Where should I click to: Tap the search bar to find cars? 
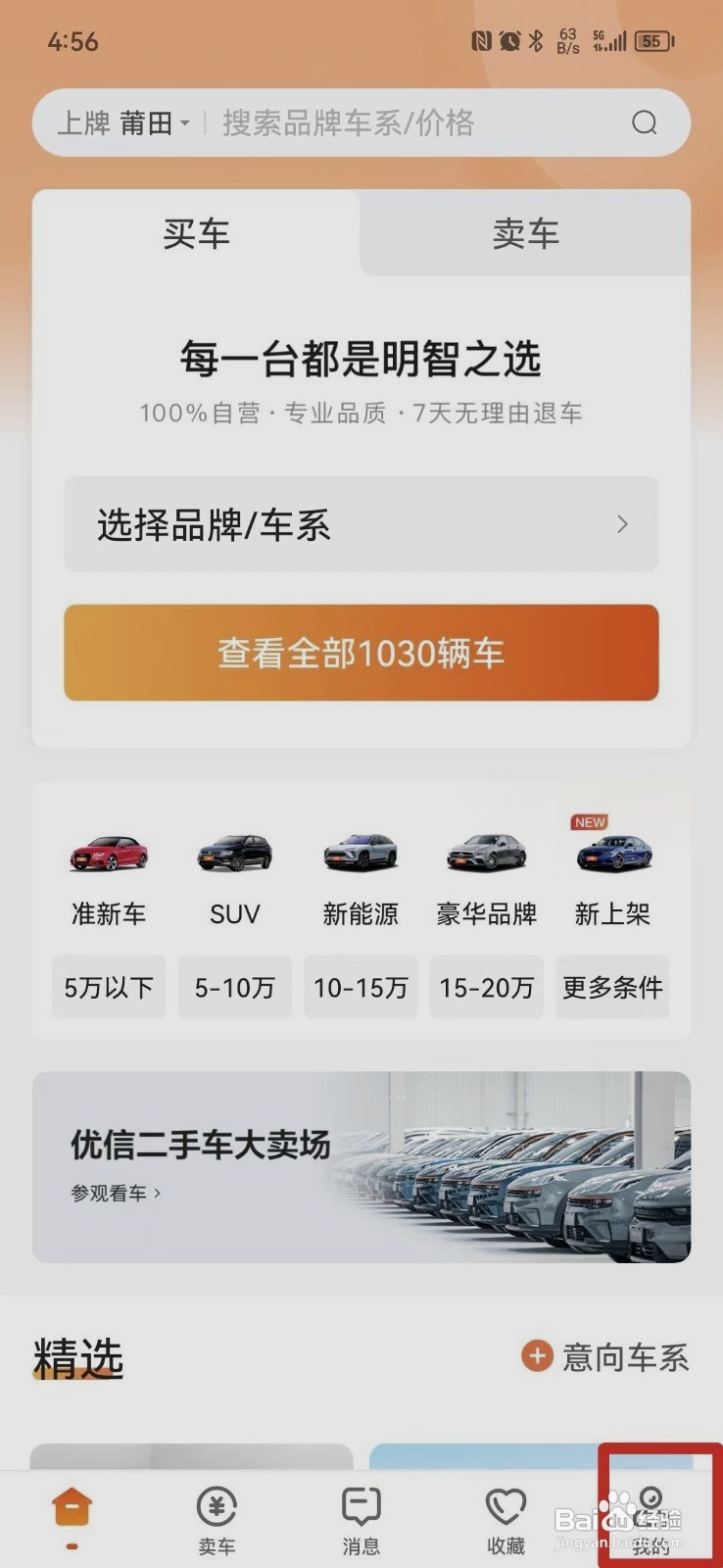point(411,122)
